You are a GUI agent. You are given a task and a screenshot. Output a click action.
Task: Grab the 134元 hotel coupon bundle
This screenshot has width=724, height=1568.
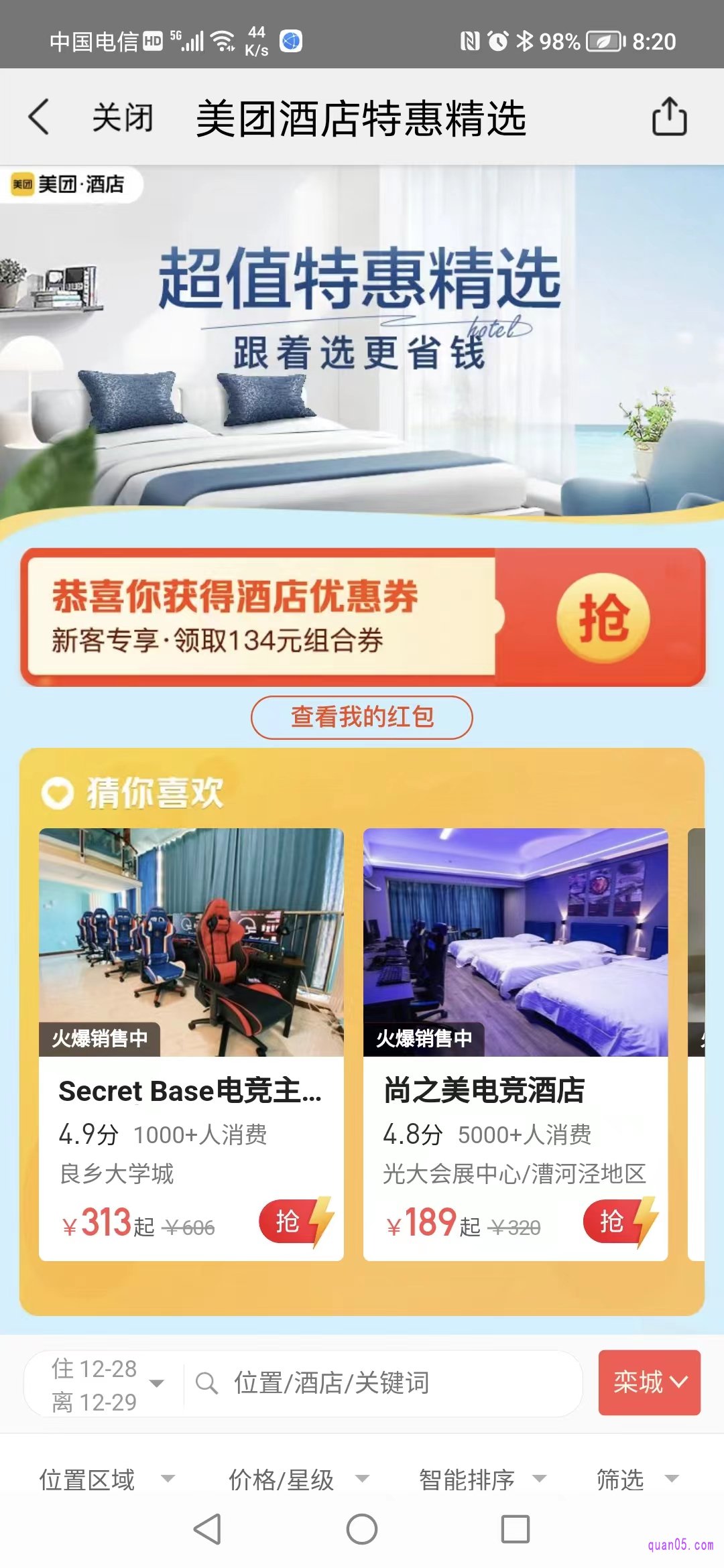point(603,618)
